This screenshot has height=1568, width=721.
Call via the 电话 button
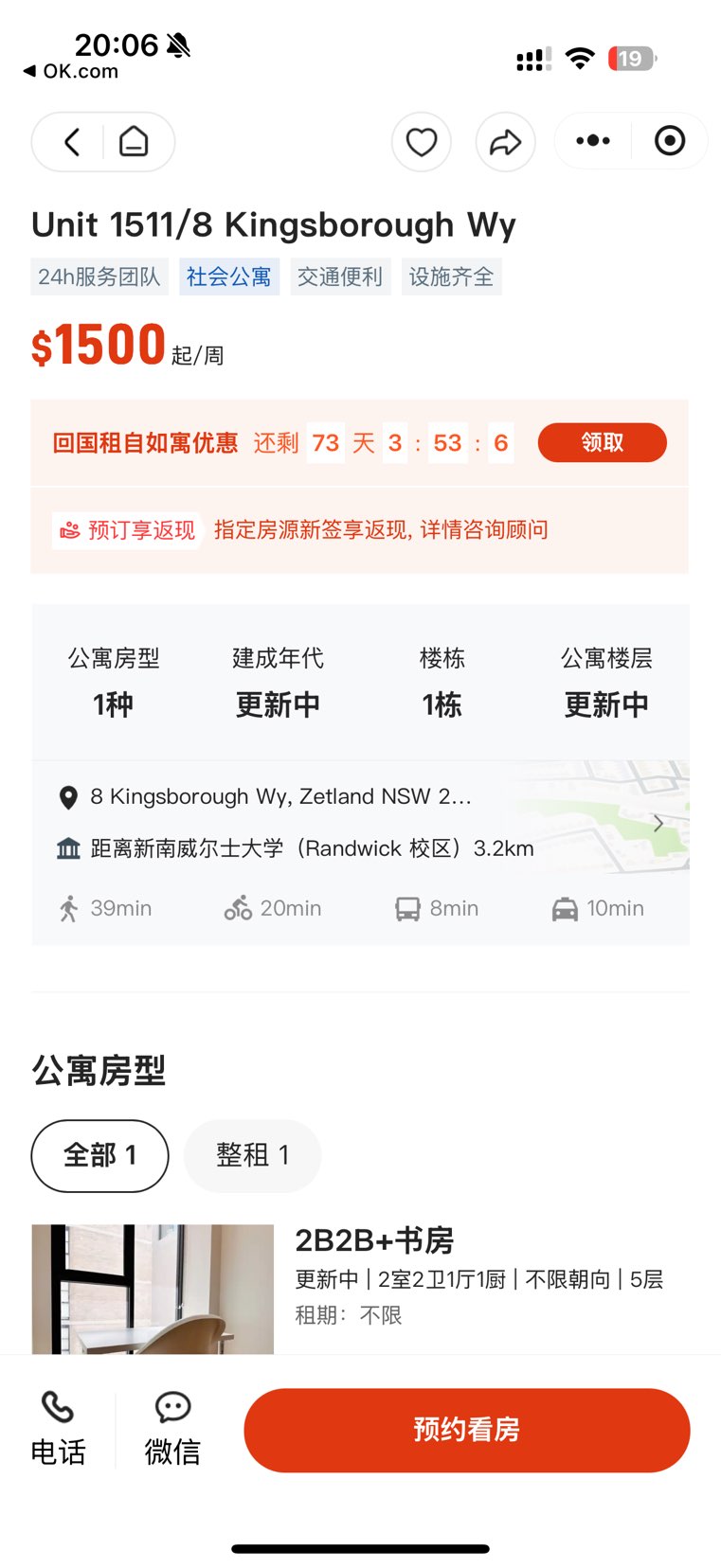(x=58, y=1429)
